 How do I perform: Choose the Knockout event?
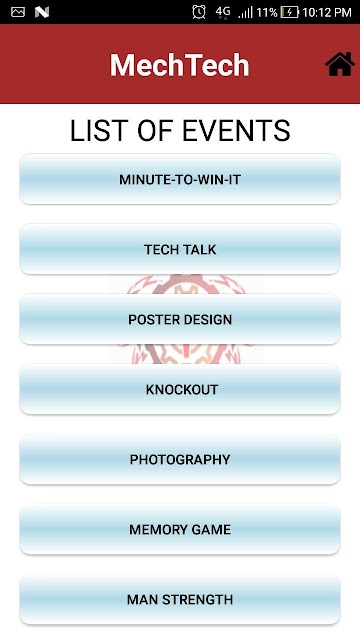click(x=180, y=389)
